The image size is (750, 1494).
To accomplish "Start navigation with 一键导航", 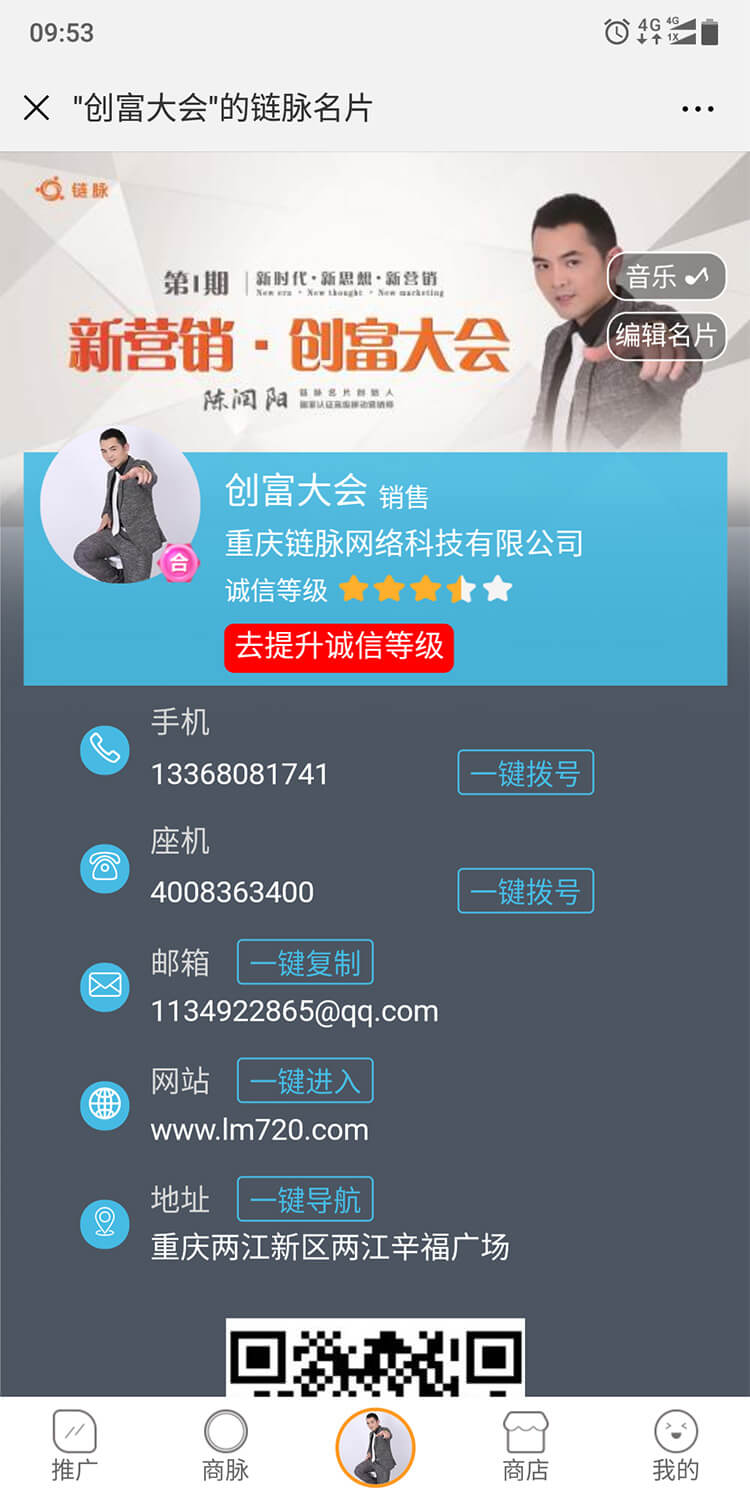I will click(x=305, y=1198).
